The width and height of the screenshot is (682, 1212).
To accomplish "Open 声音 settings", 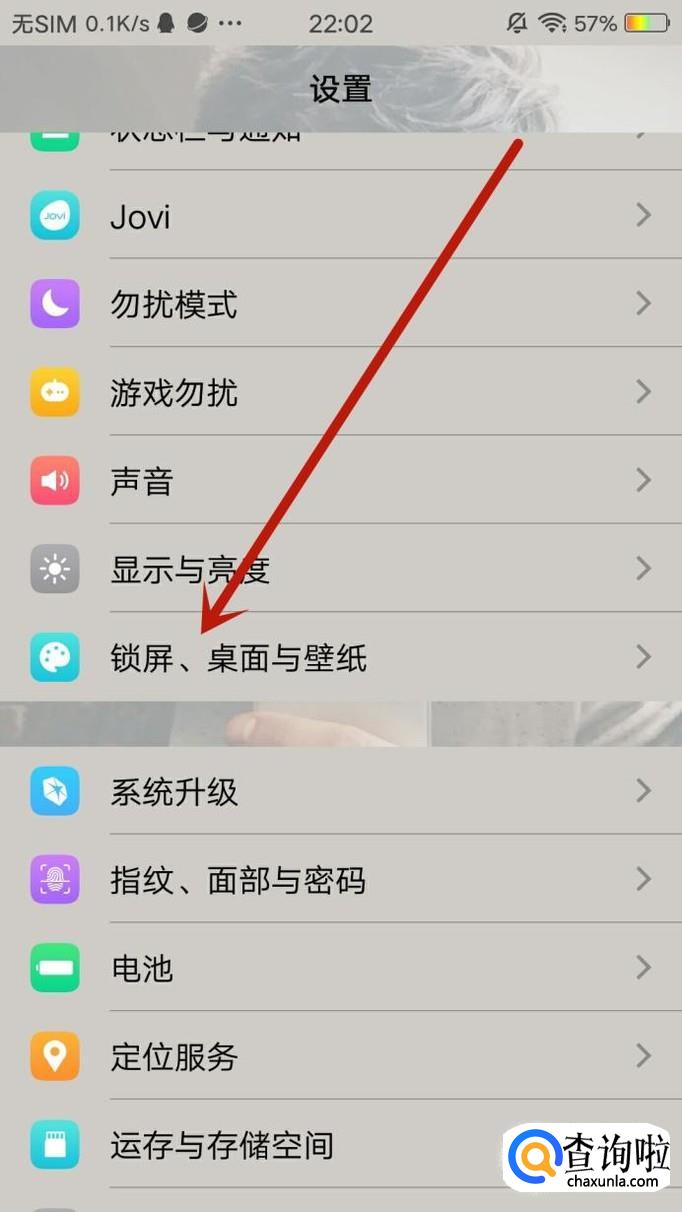I will tap(340, 481).
